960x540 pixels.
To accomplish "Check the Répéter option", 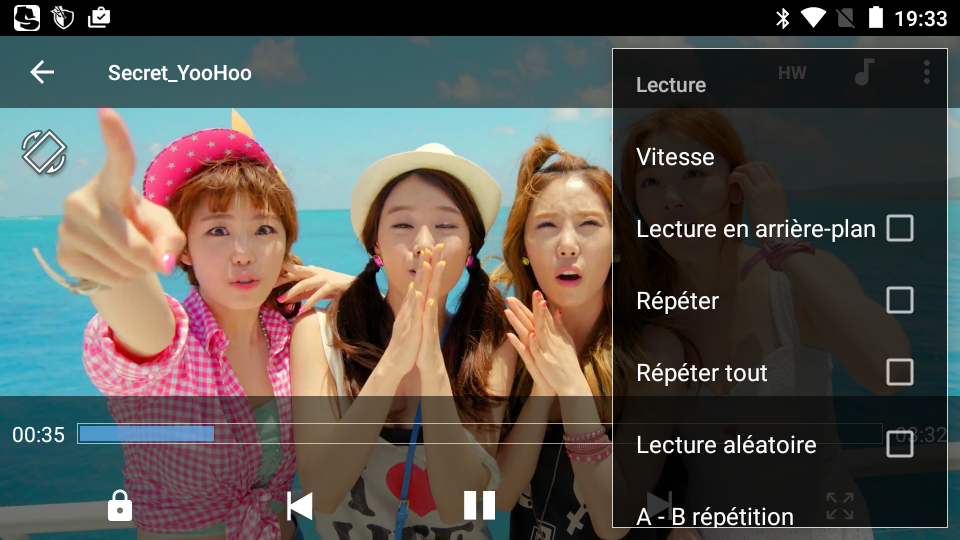I will click(899, 301).
